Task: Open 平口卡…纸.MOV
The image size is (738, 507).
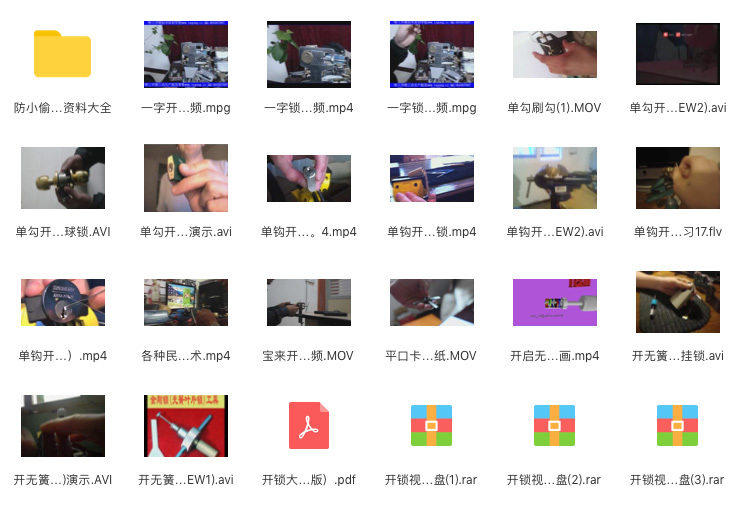Action: [431, 303]
